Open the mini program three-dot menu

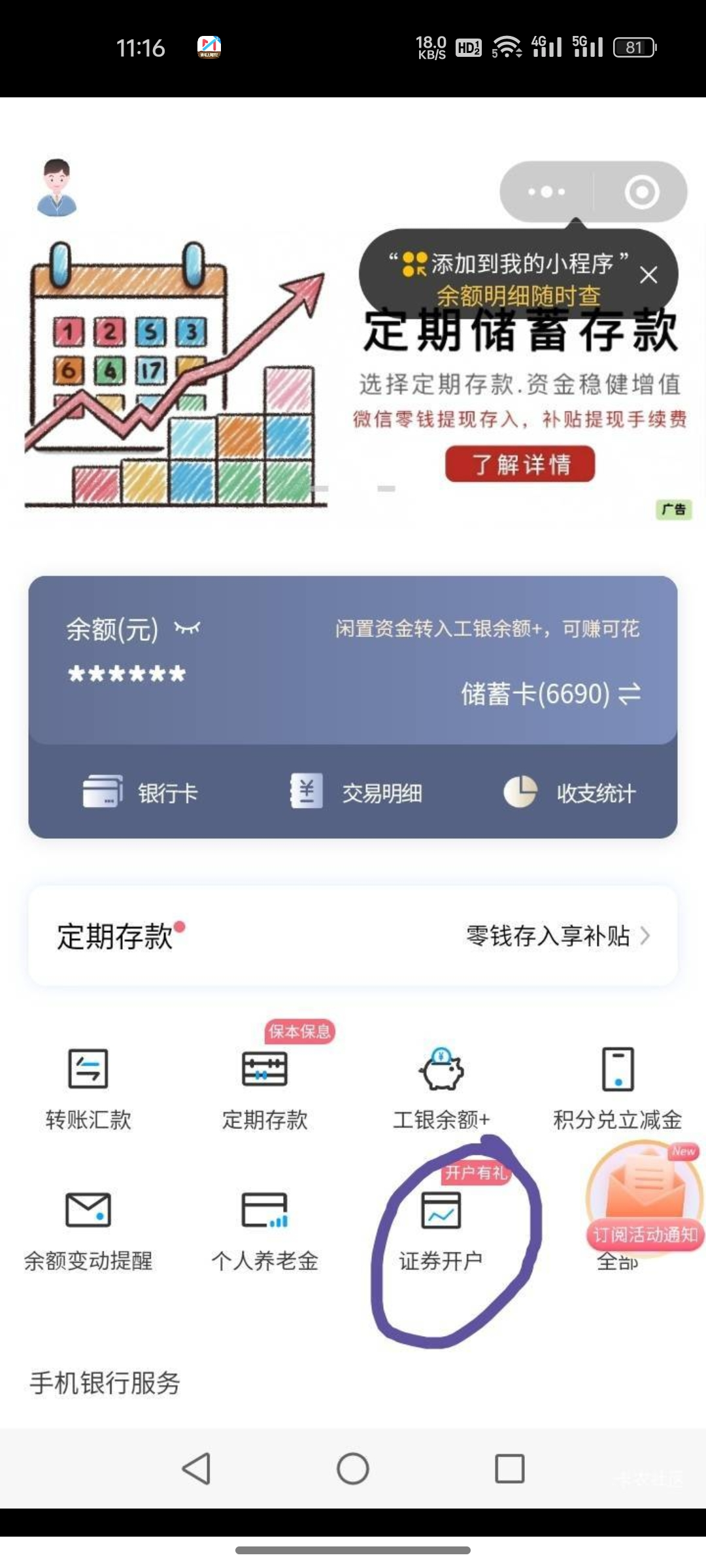[x=546, y=191]
